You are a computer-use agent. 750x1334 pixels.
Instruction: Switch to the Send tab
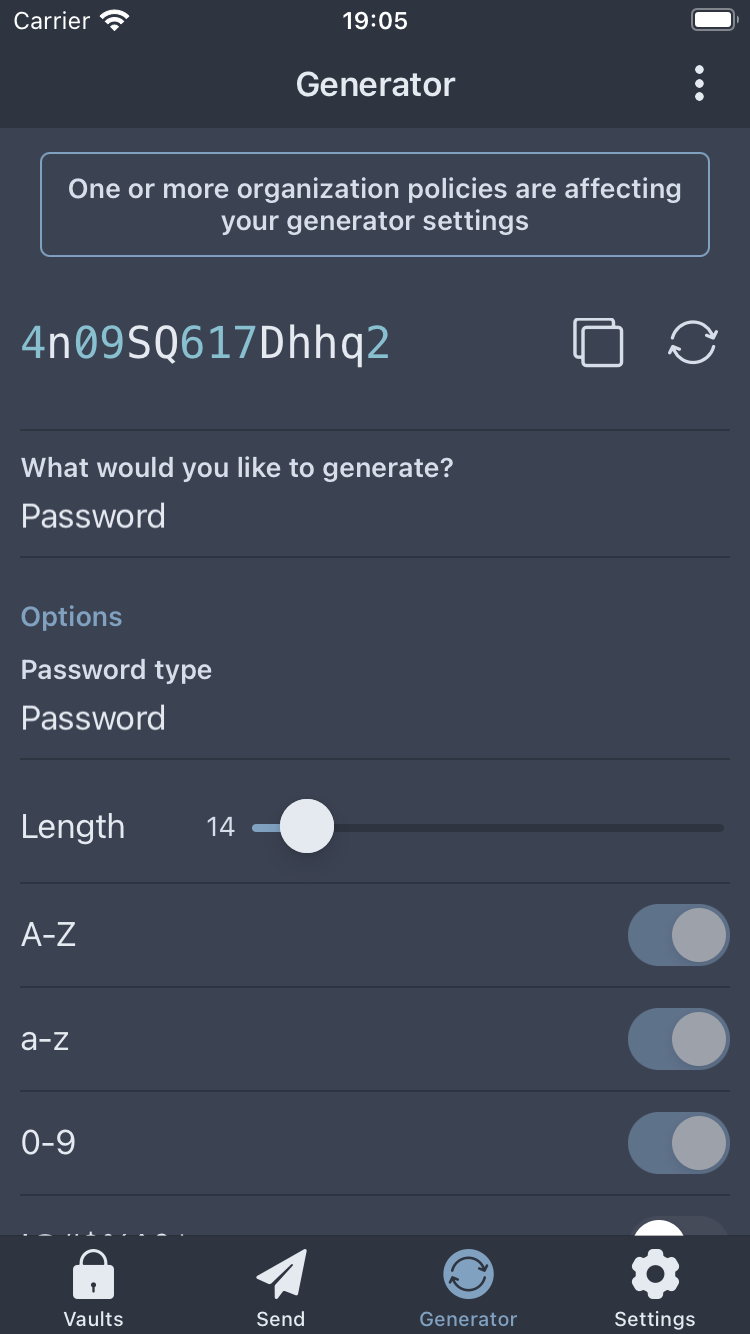click(x=281, y=1288)
